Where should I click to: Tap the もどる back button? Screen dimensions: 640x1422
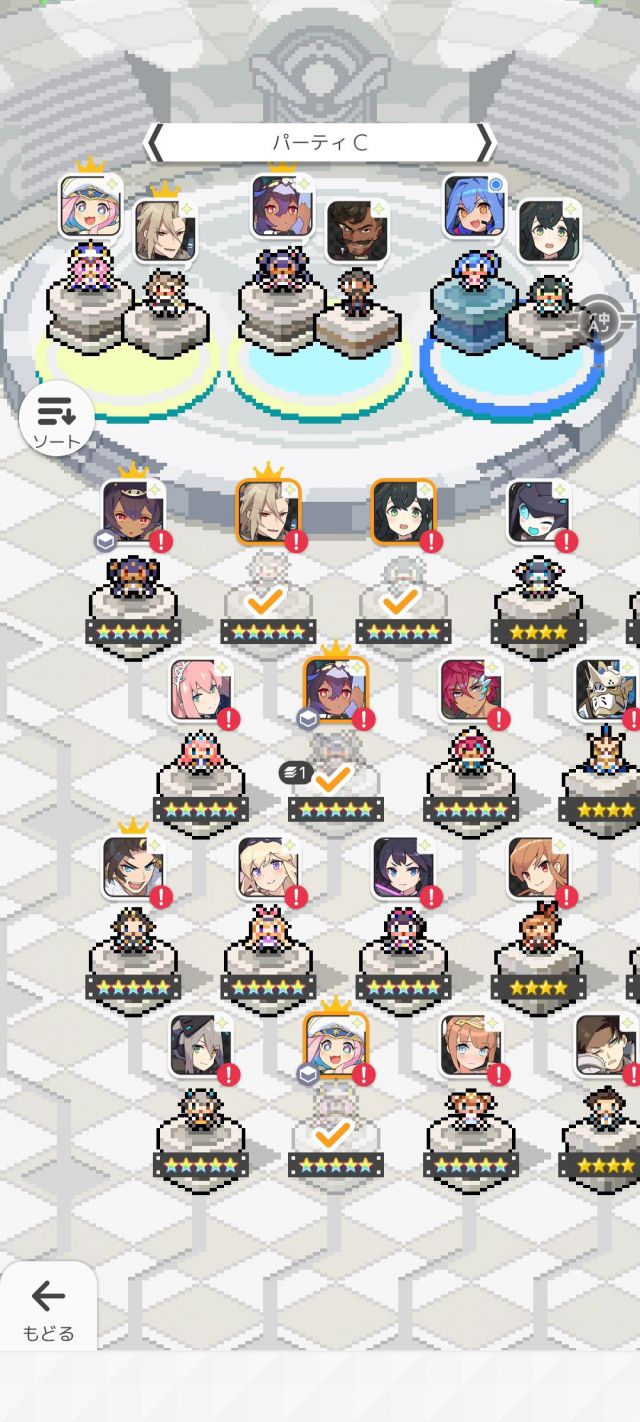pyautogui.click(x=48, y=1306)
